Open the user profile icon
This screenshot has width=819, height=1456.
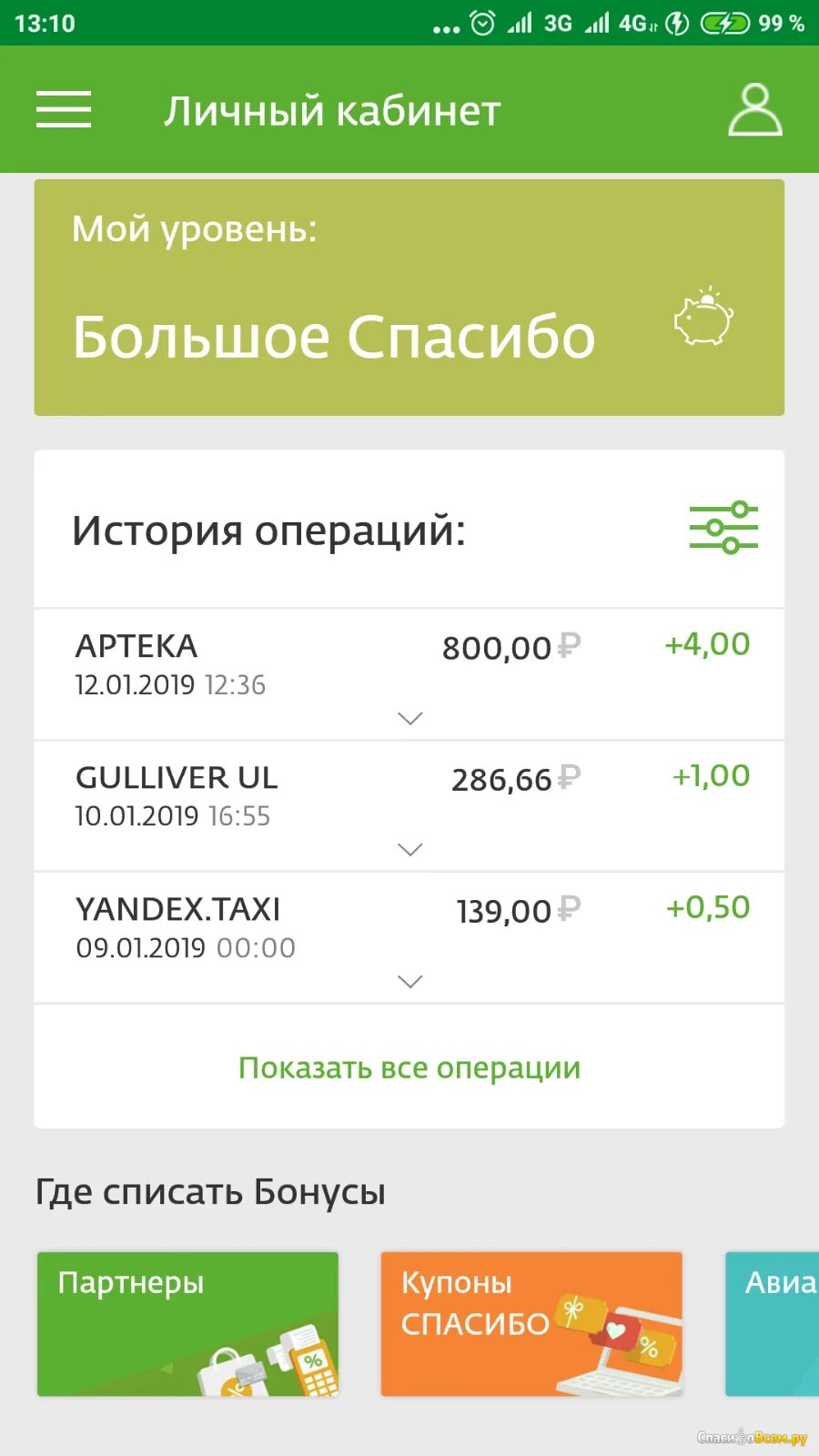(x=754, y=110)
